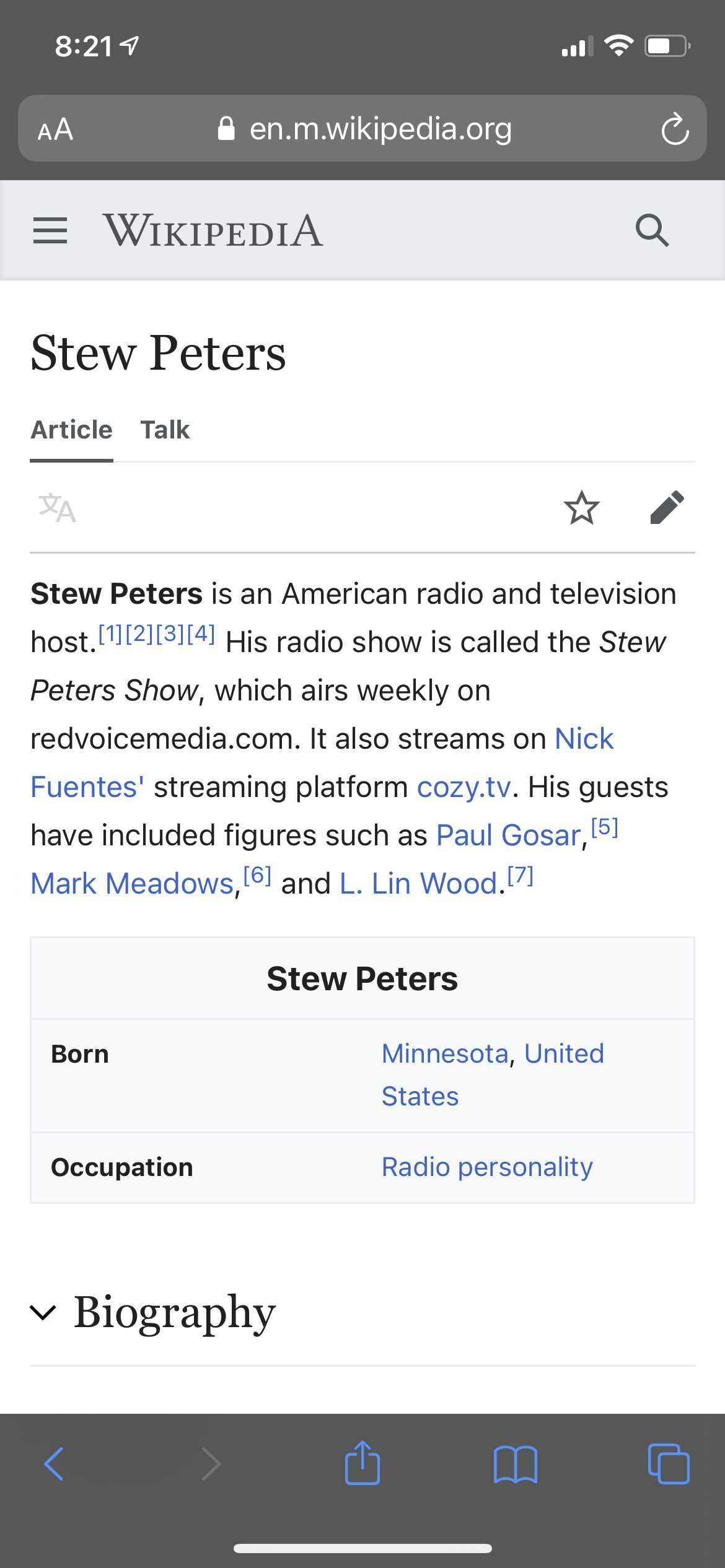The width and height of the screenshot is (725, 1568).
Task: Open Wikipedia search
Action: [x=652, y=230]
